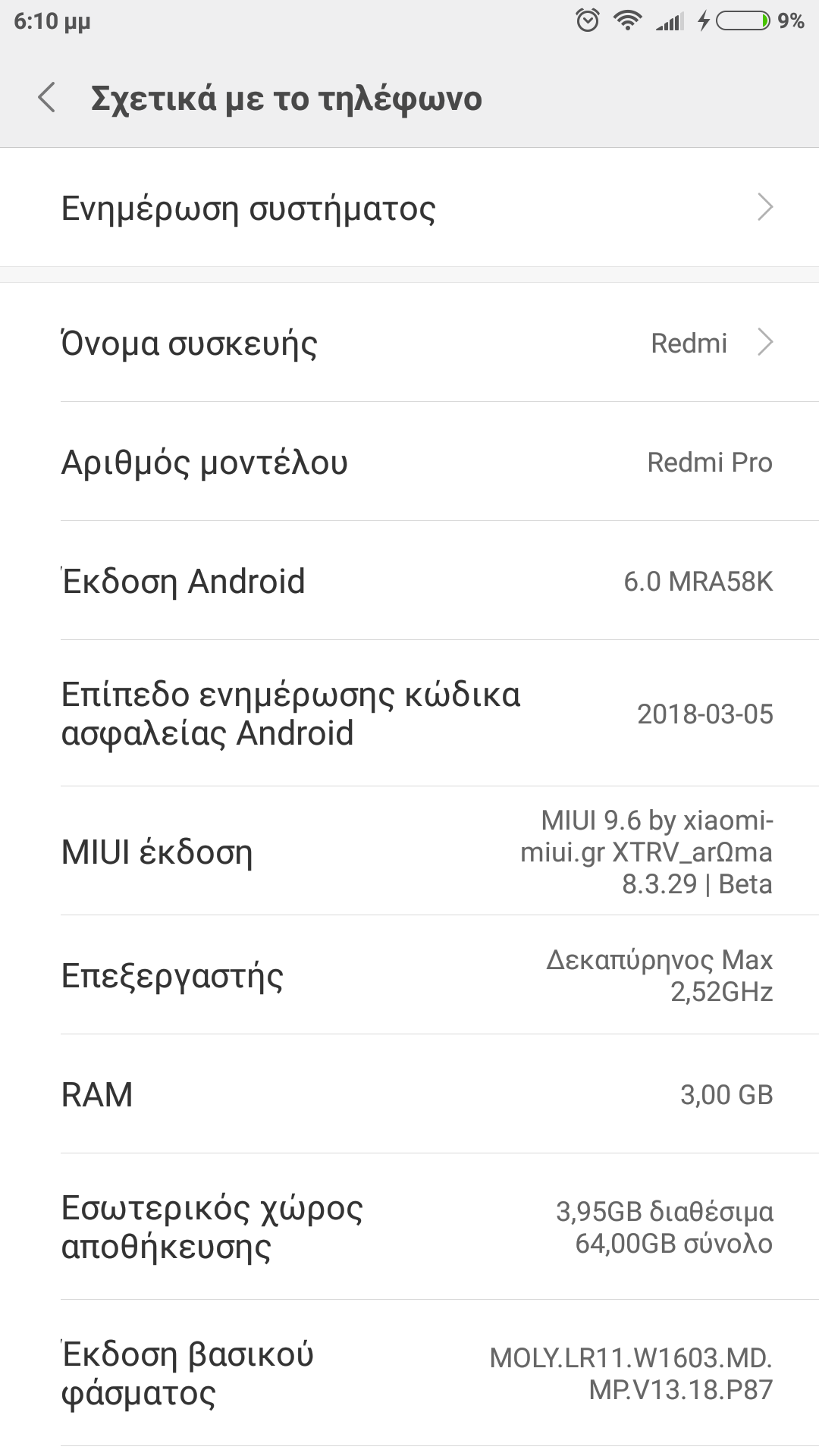The width and height of the screenshot is (819, 1456).
Task: Tap the RAM row
Action: click(409, 1094)
